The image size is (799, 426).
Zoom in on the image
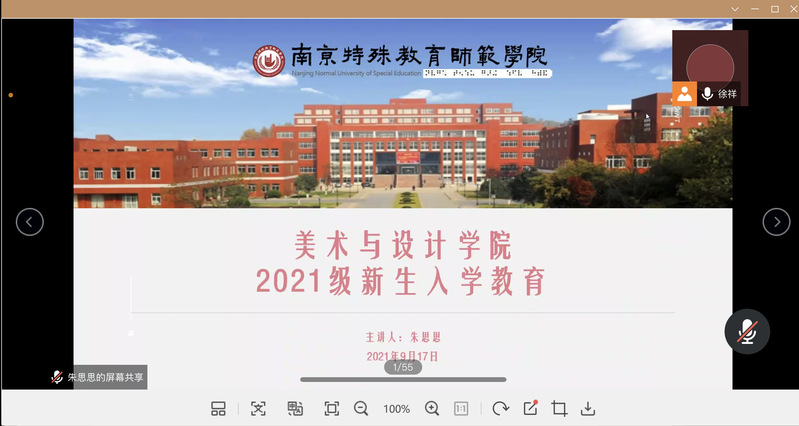point(432,408)
